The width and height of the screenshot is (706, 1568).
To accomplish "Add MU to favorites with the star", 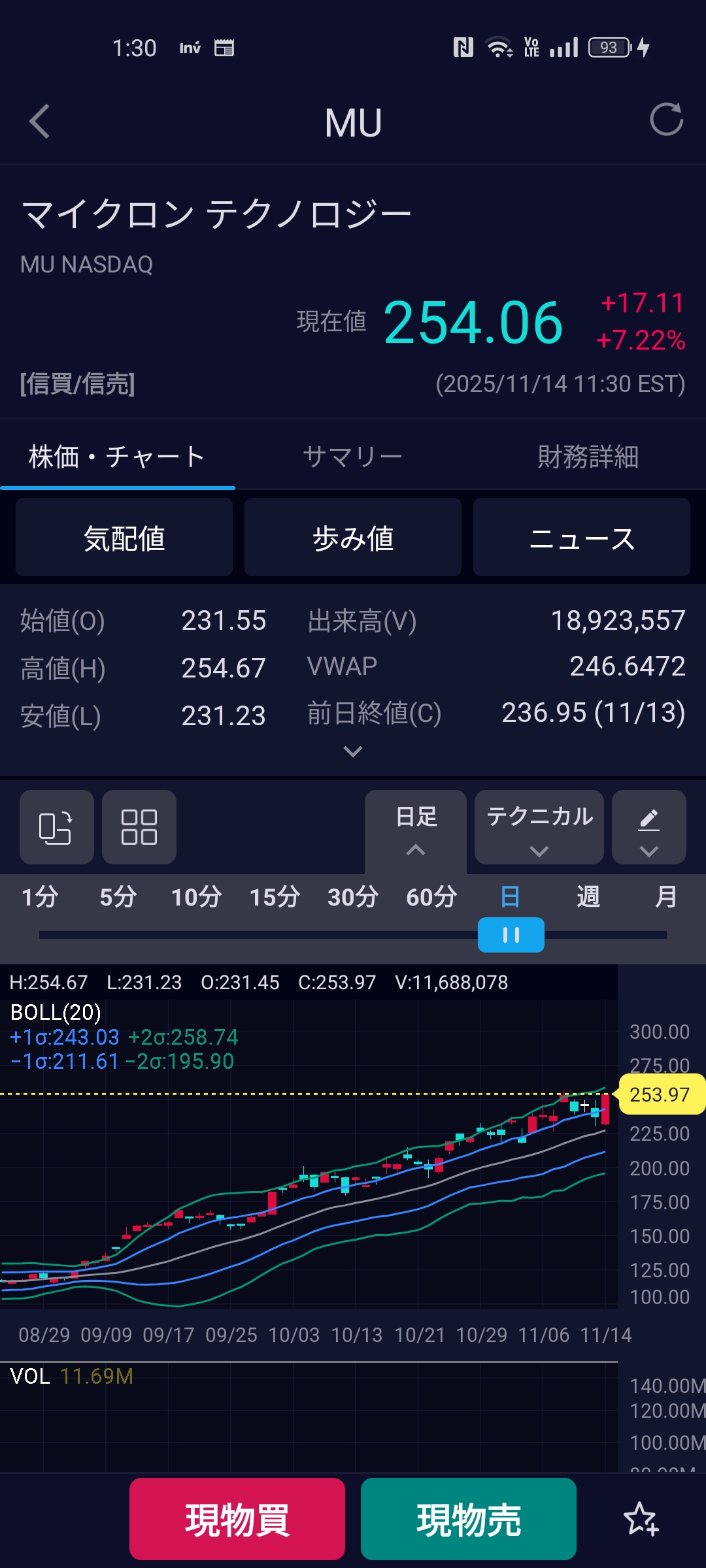I will pyautogui.click(x=641, y=1520).
